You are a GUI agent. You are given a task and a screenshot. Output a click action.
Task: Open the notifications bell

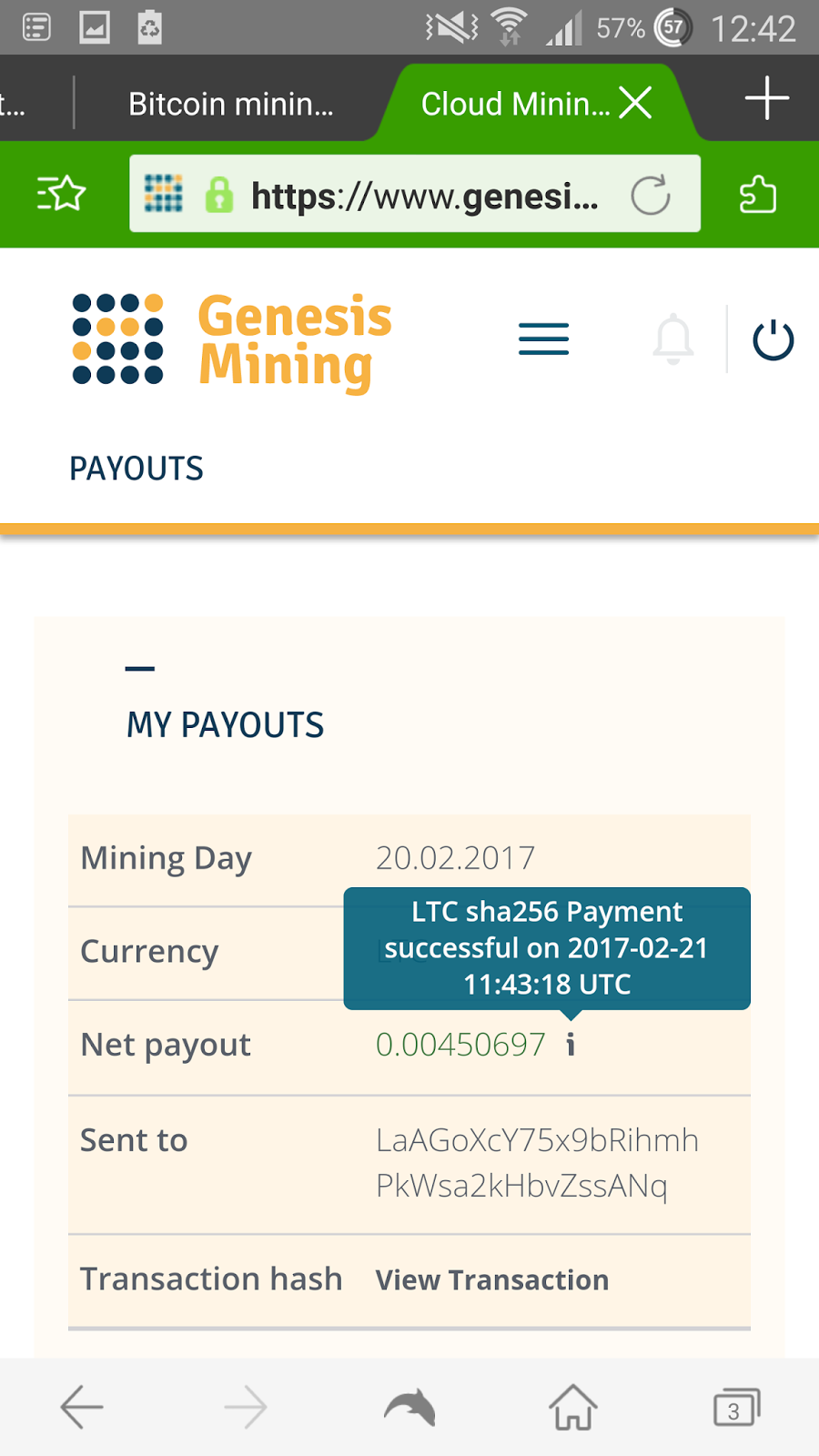pos(673,339)
